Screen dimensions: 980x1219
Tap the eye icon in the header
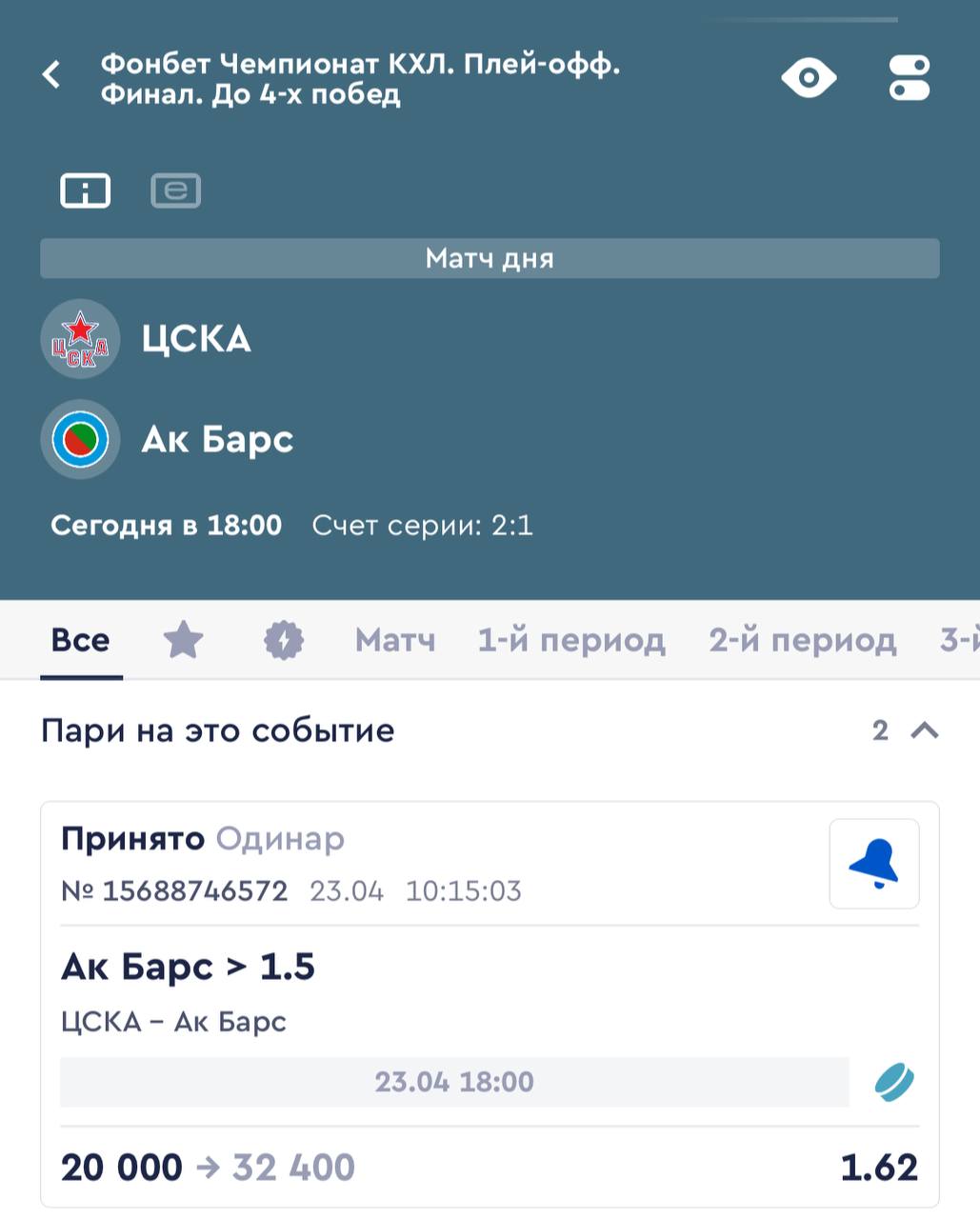[x=809, y=78]
